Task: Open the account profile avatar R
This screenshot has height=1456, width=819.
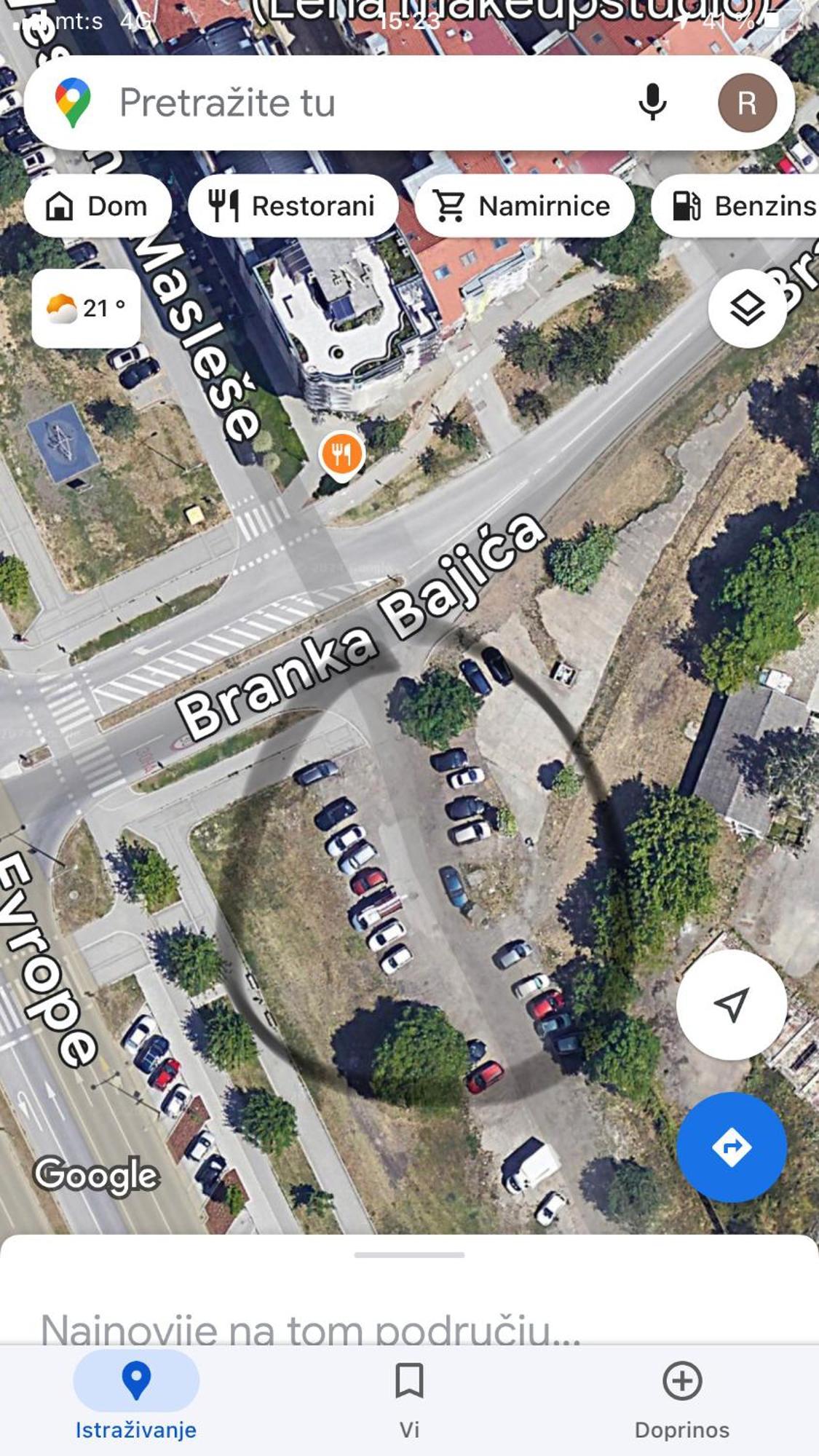Action: (x=747, y=103)
